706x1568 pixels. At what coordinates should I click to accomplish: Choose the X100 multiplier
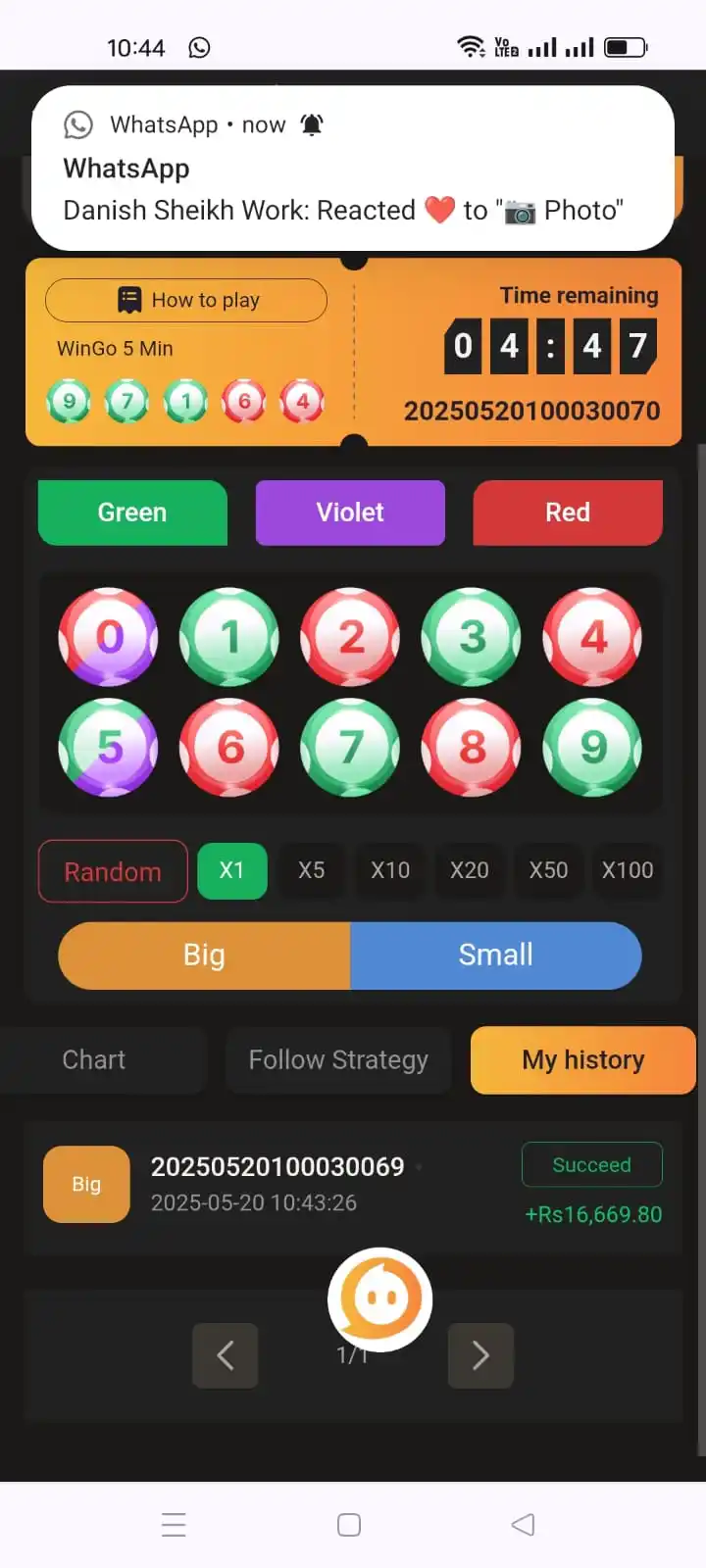pos(628,870)
